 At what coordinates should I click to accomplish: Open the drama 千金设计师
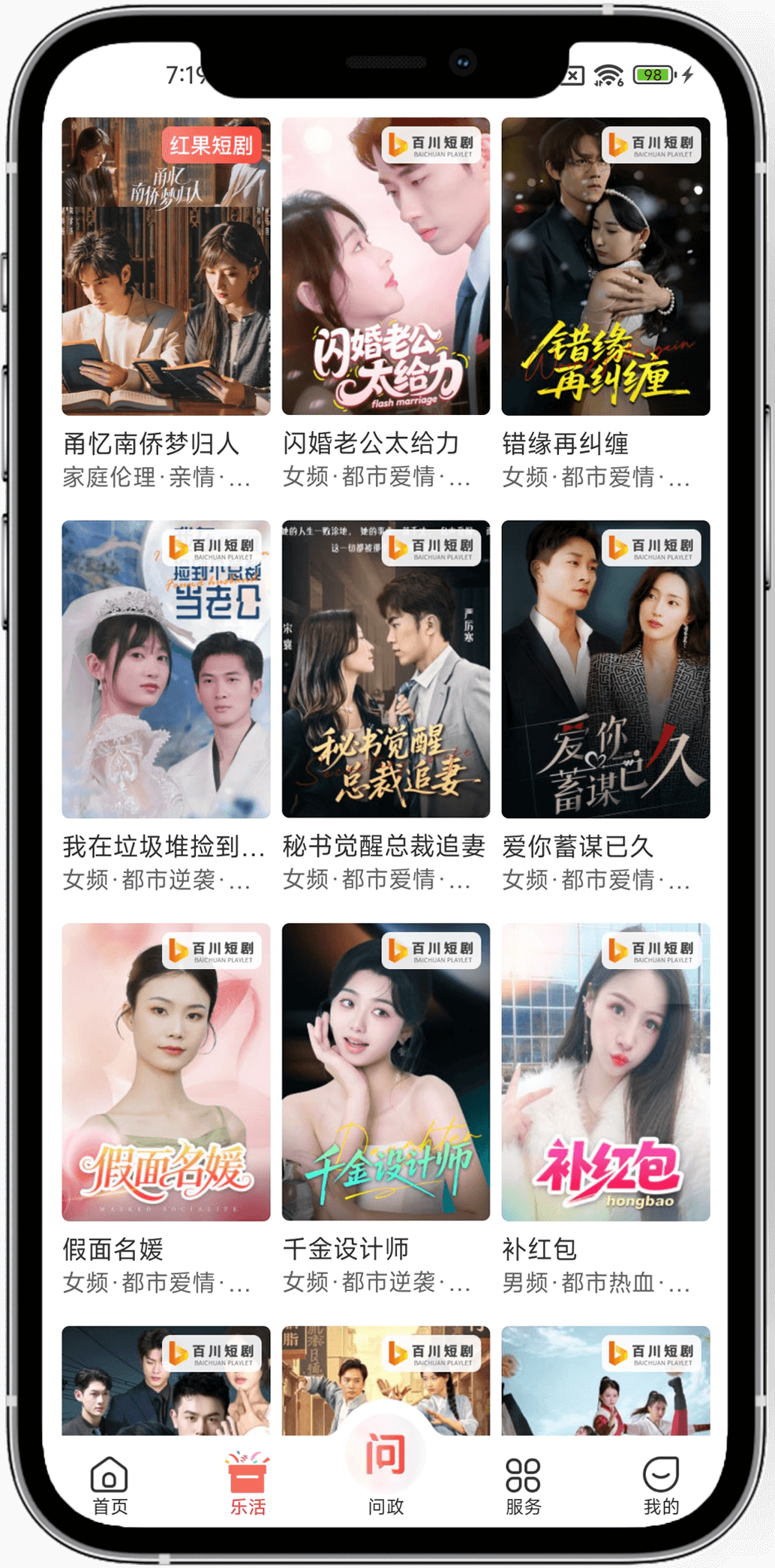386,1072
